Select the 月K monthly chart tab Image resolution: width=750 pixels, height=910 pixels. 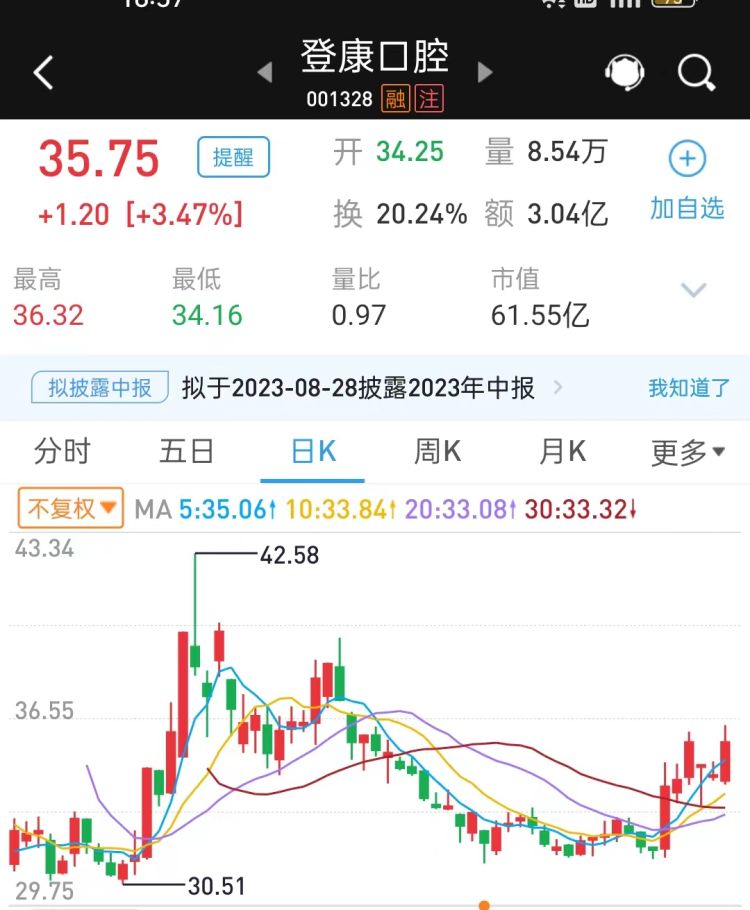point(561,451)
